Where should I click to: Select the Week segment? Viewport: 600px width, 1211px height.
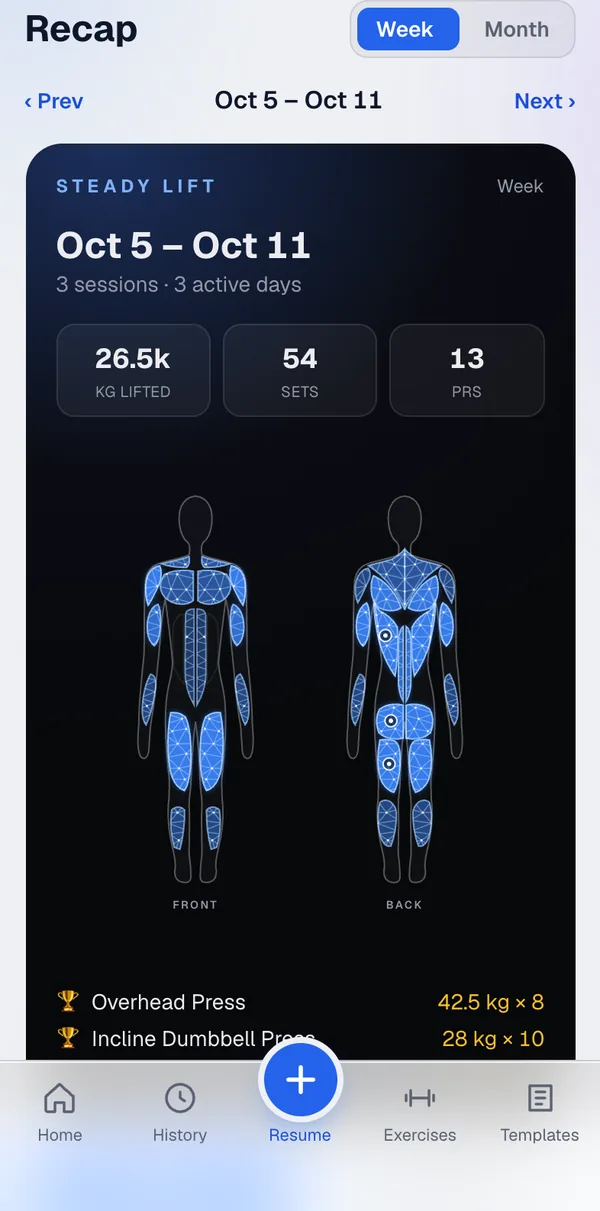pos(405,29)
